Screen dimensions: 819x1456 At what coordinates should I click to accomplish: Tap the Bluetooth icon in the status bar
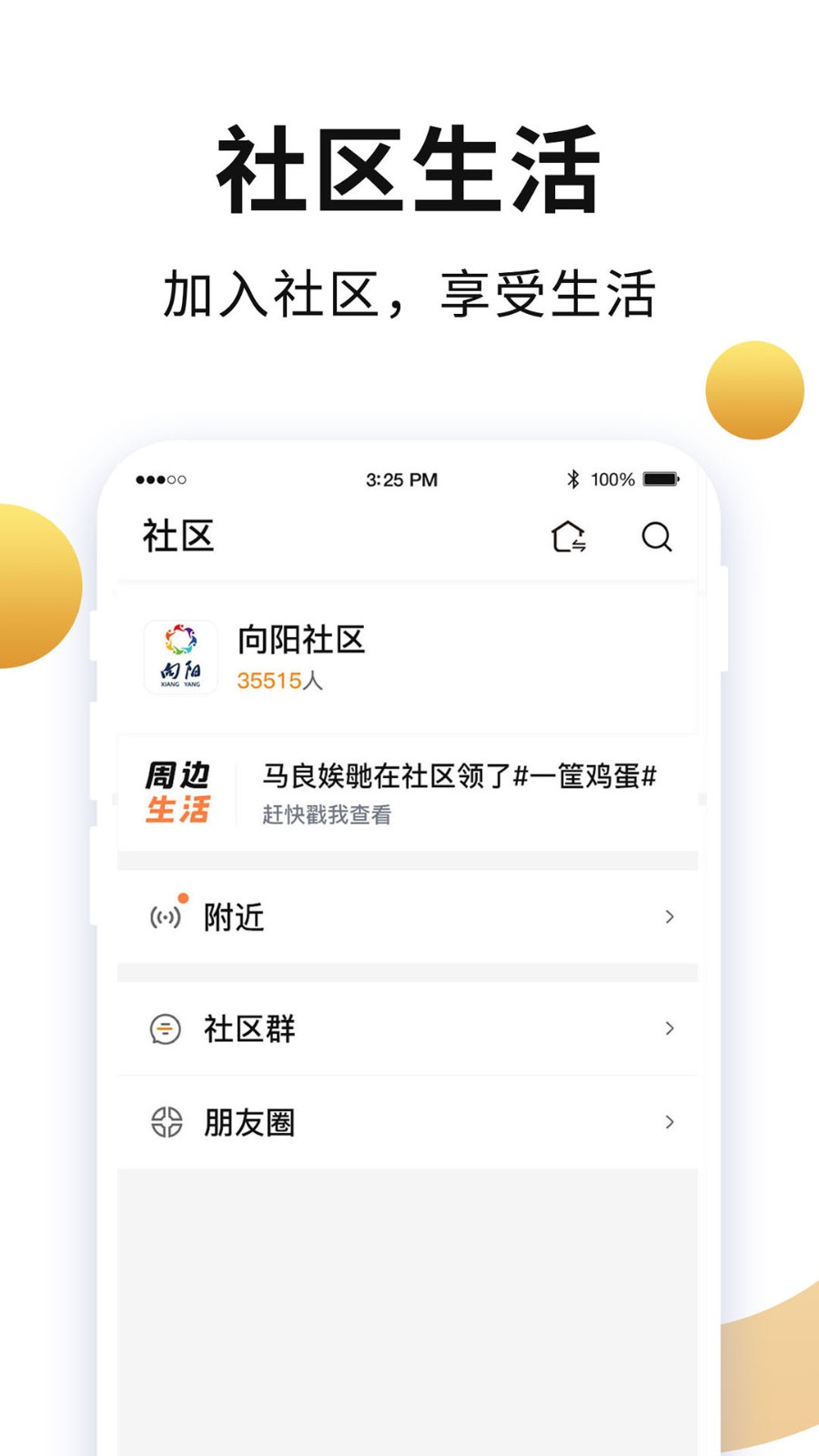click(573, 478)
